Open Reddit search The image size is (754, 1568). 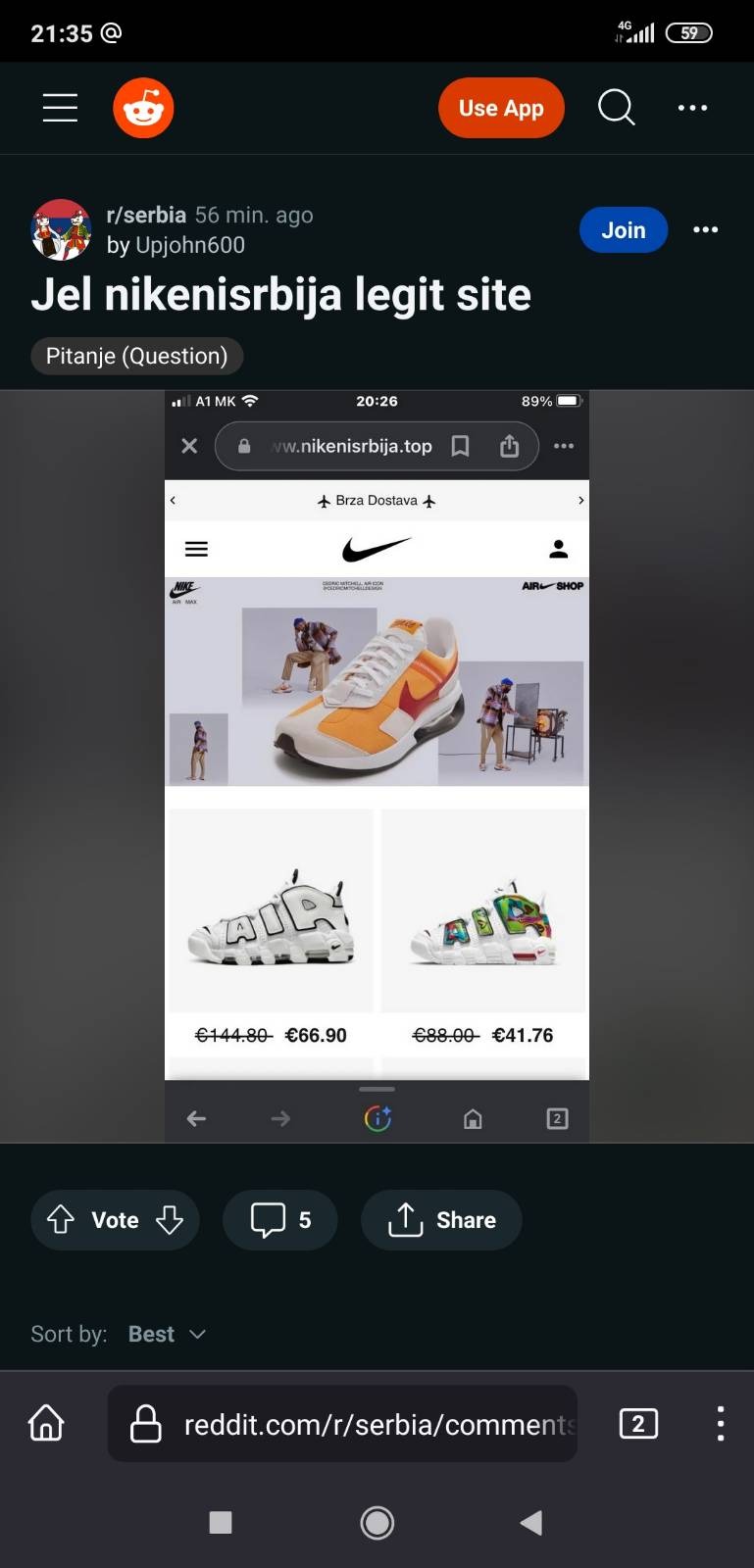617,108
